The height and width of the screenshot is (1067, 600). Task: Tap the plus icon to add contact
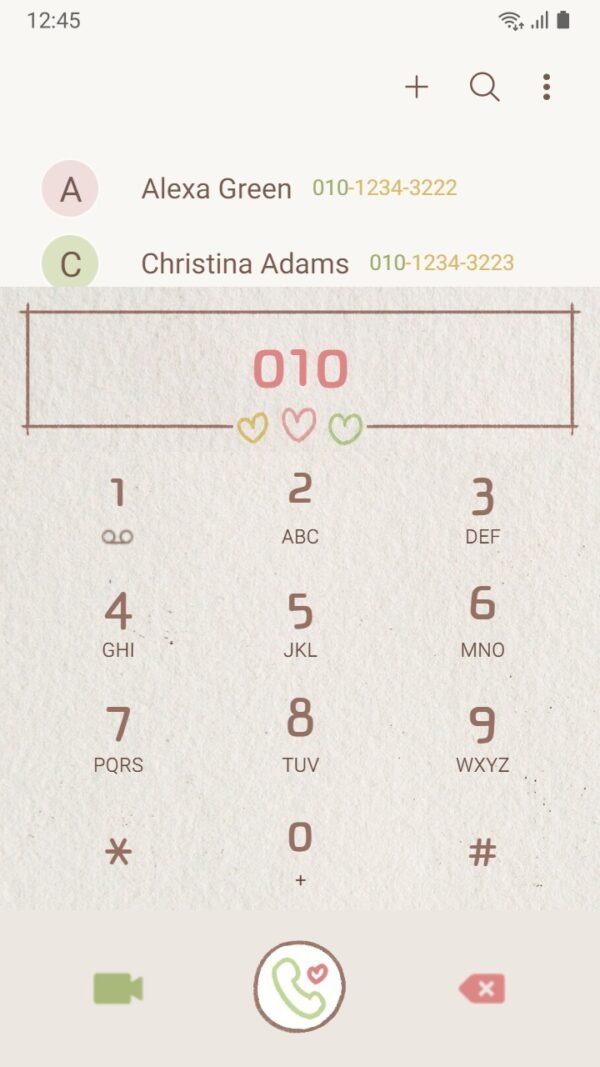[x=416, y=87]
